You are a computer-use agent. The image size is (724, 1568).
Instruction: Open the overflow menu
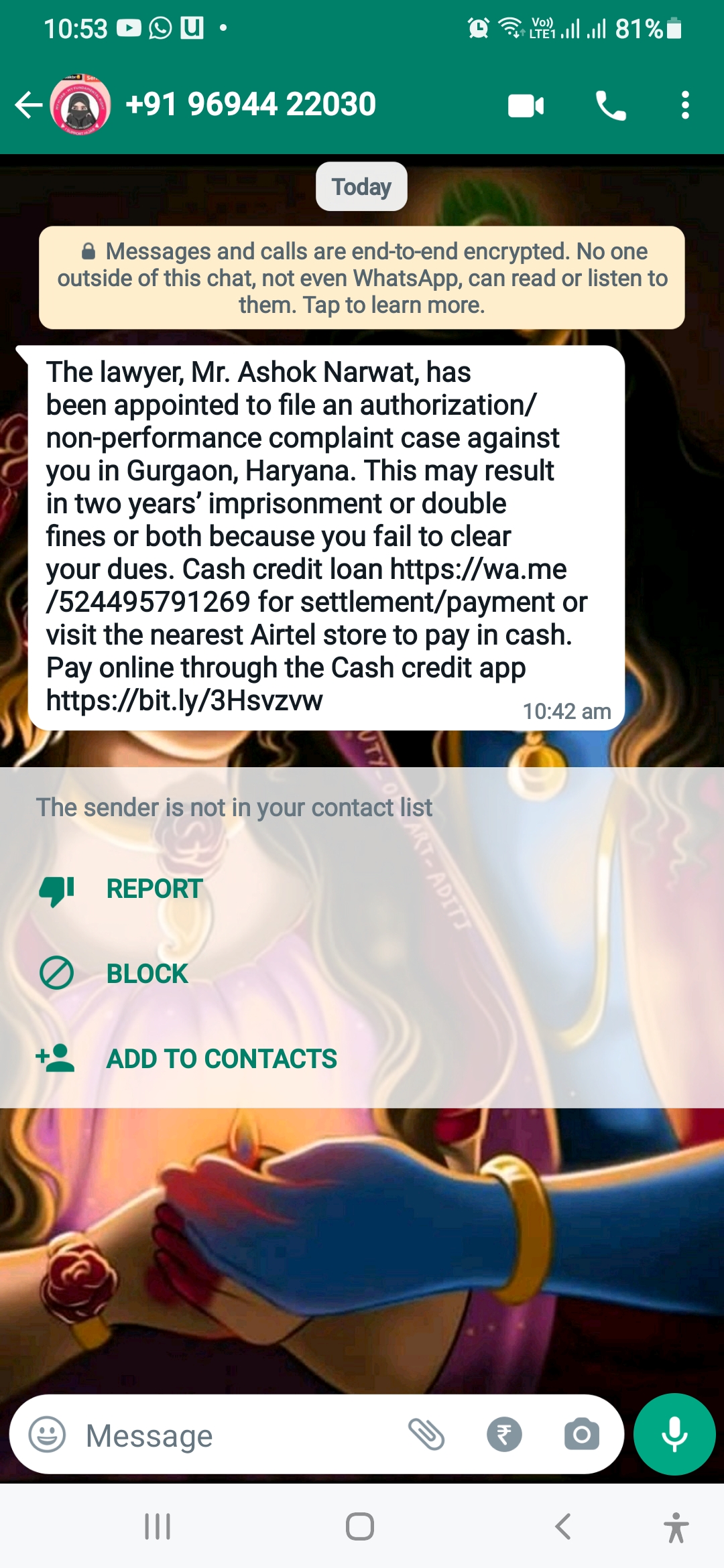tap(684, 106)
